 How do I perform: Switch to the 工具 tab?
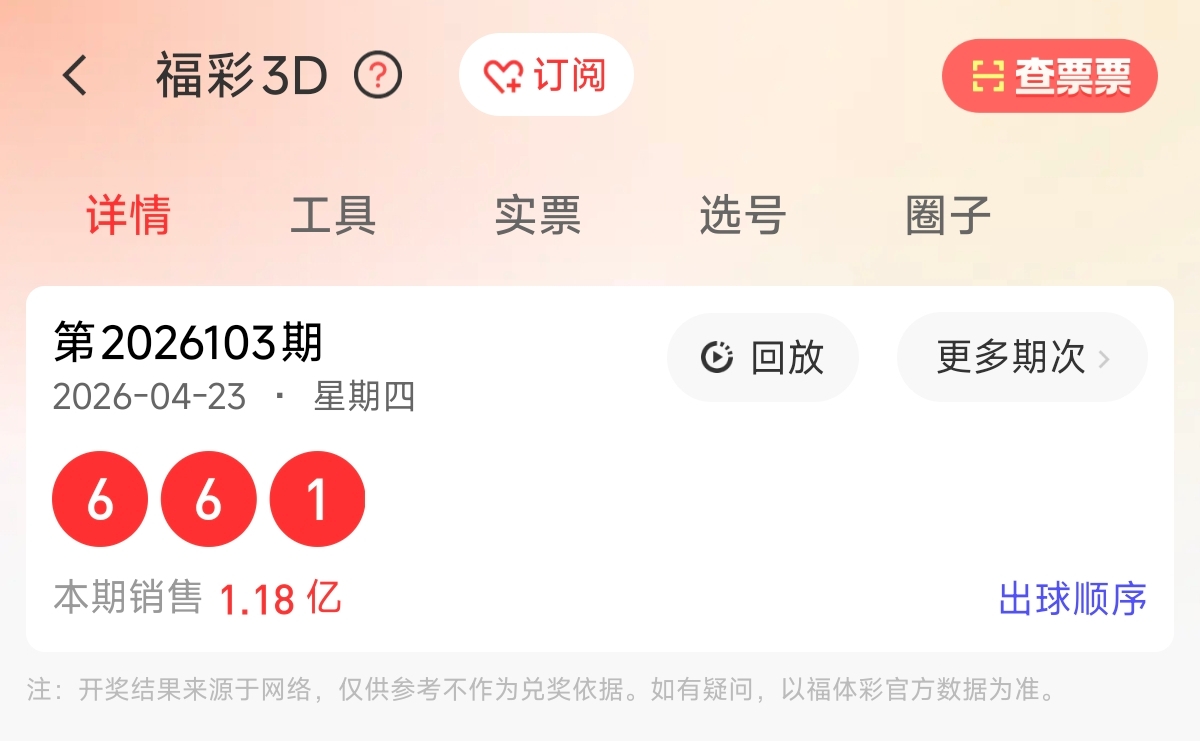point(333,215)
